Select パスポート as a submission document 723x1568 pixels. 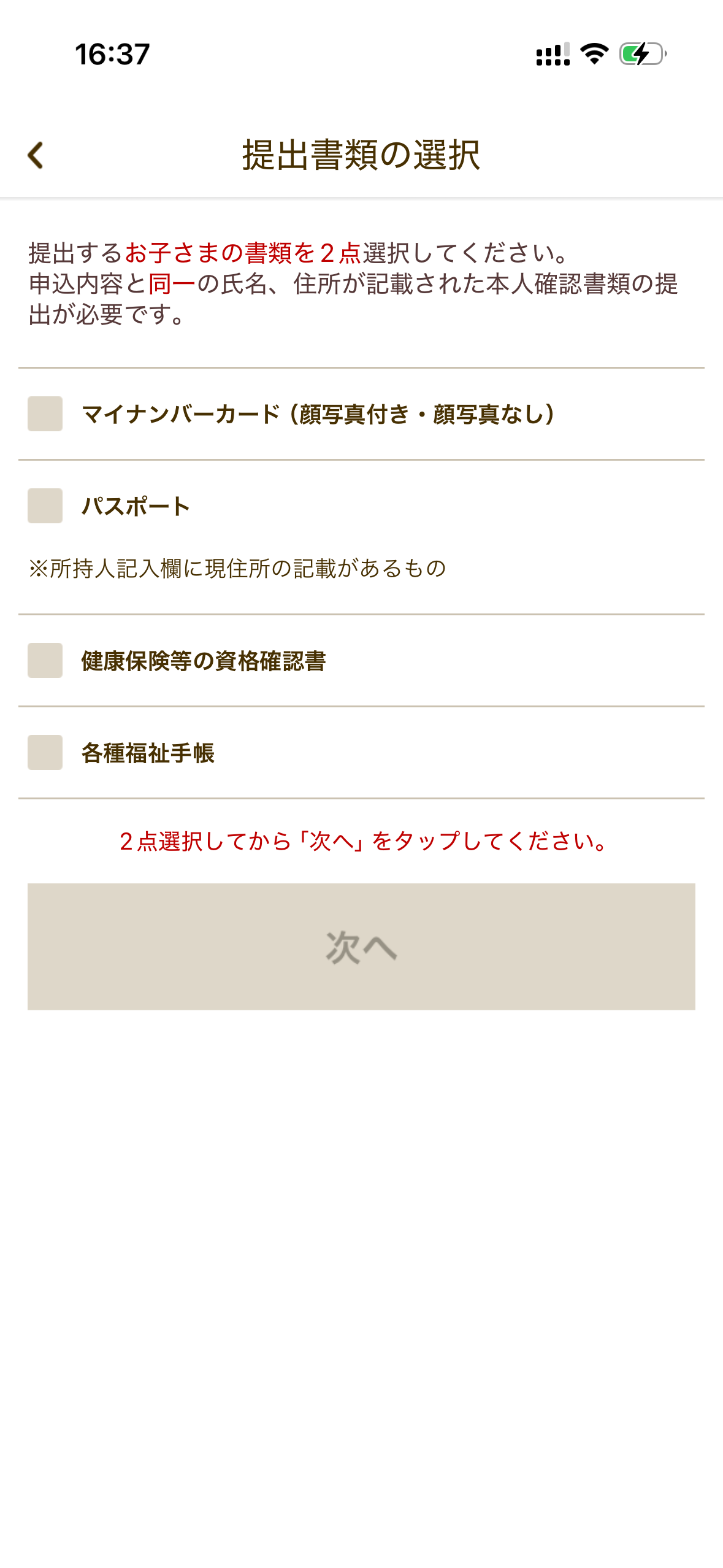click(x=44, y=504)
